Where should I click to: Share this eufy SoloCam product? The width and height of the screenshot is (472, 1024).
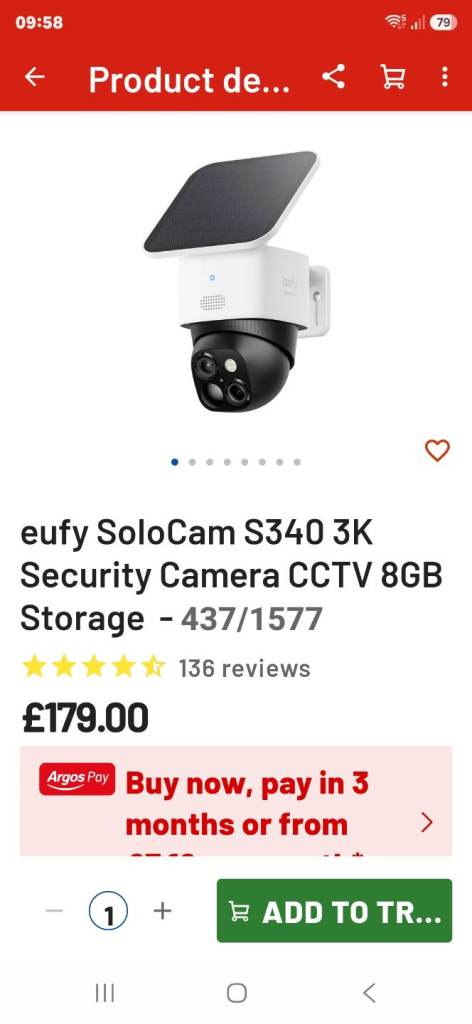coord(334,78)
